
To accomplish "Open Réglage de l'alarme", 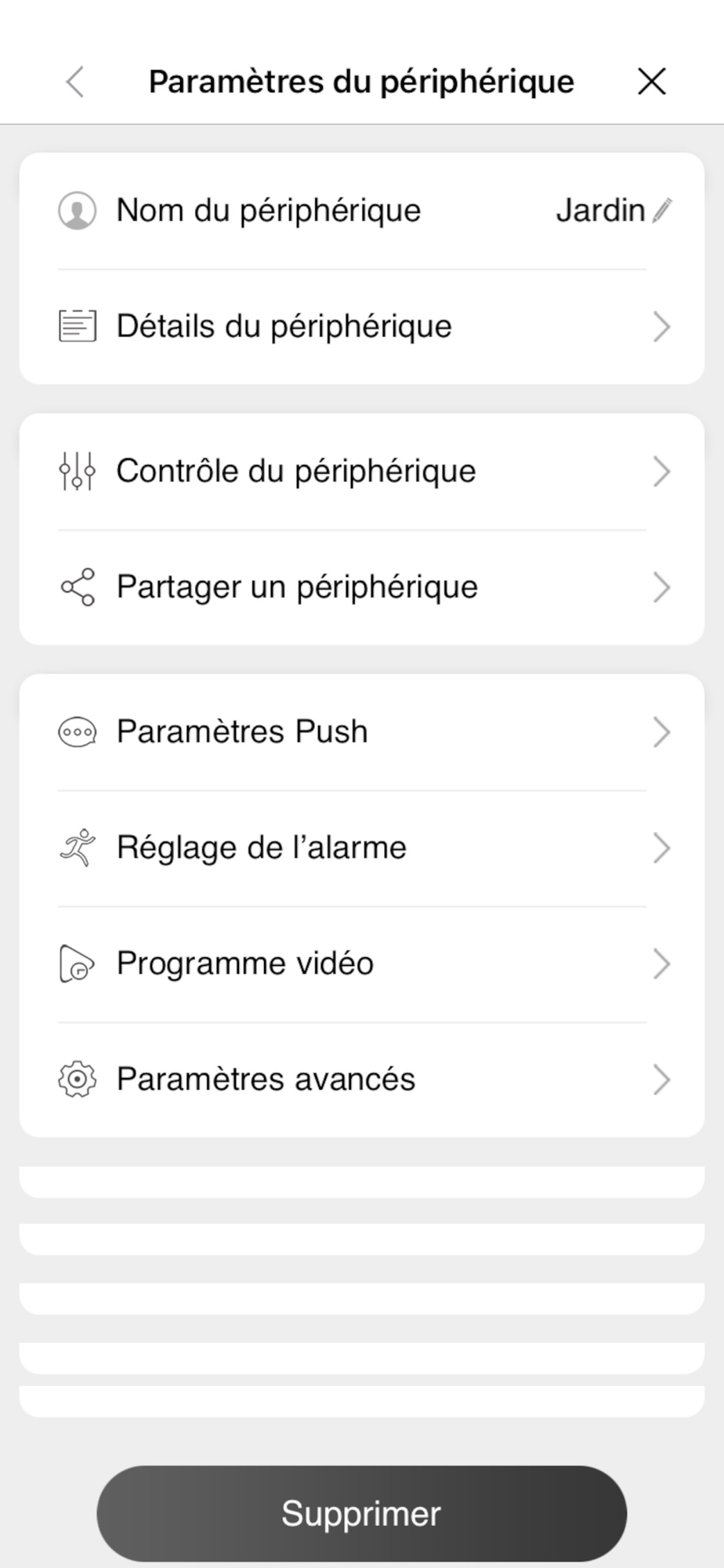I will click(x=362, y=848).
